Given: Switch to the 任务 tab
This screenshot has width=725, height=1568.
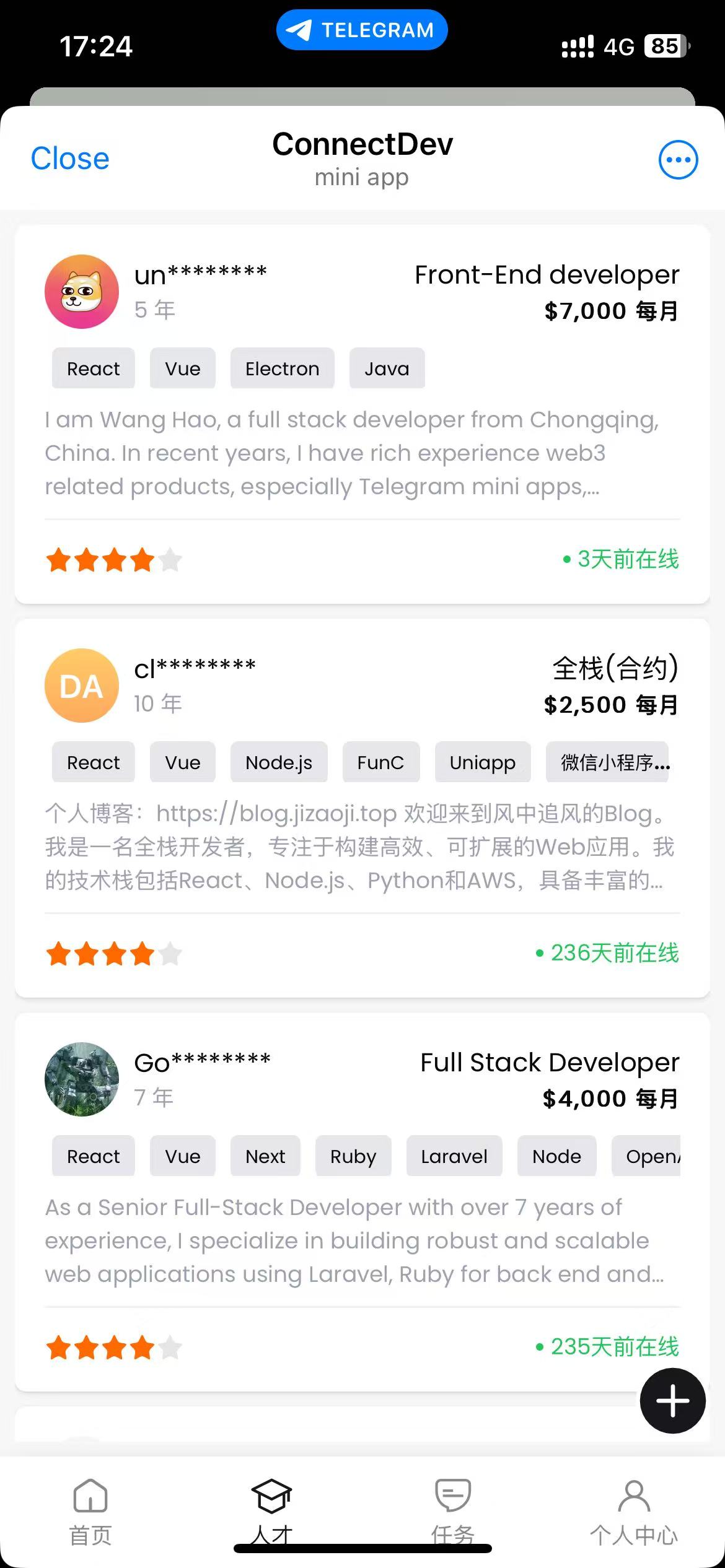Looking at the screenshot, I should point(452,1514).
